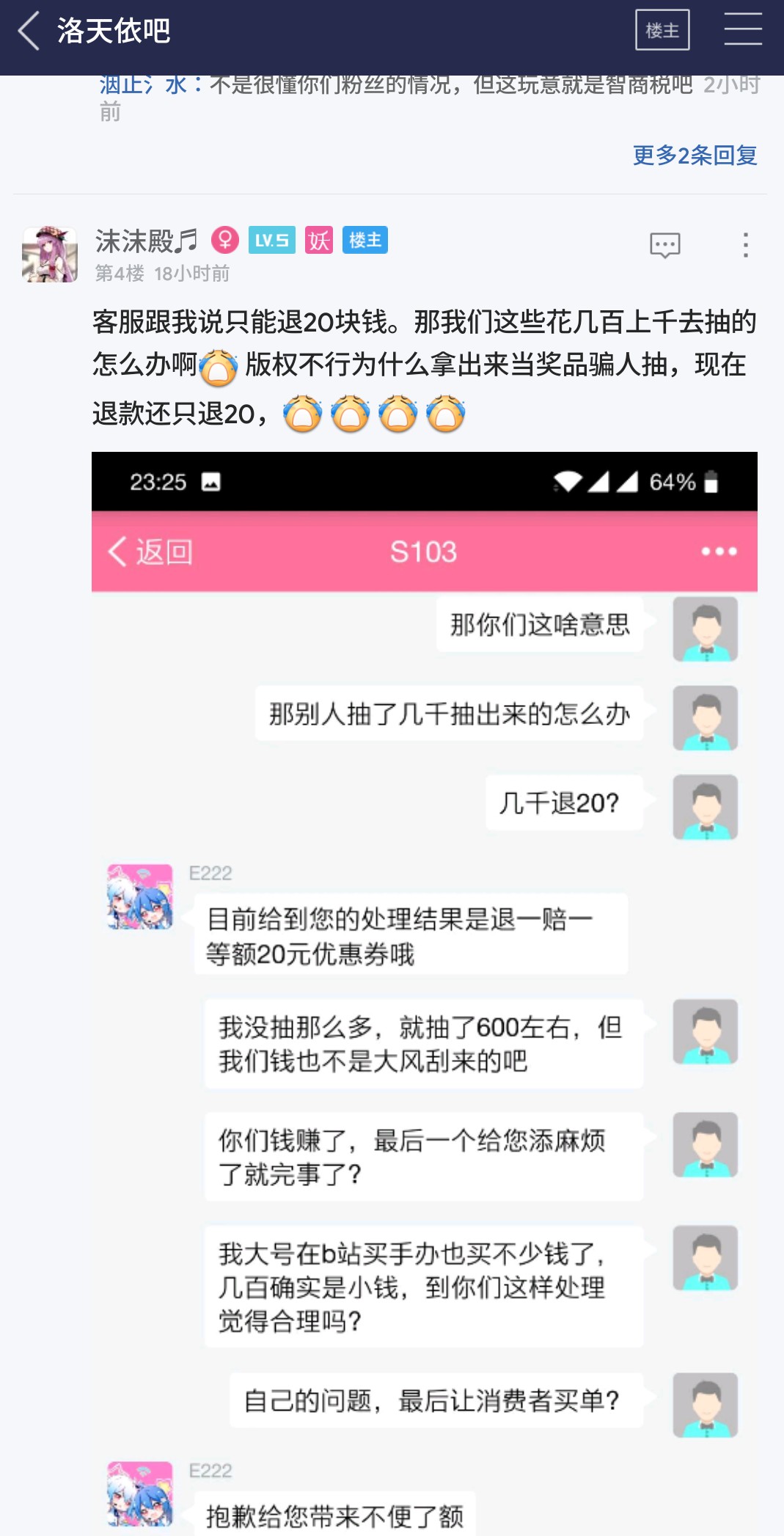Open the hamburger menu in the top bar
The width and height of the screenshot is (784, 1536).
click(x=743, y=29)
